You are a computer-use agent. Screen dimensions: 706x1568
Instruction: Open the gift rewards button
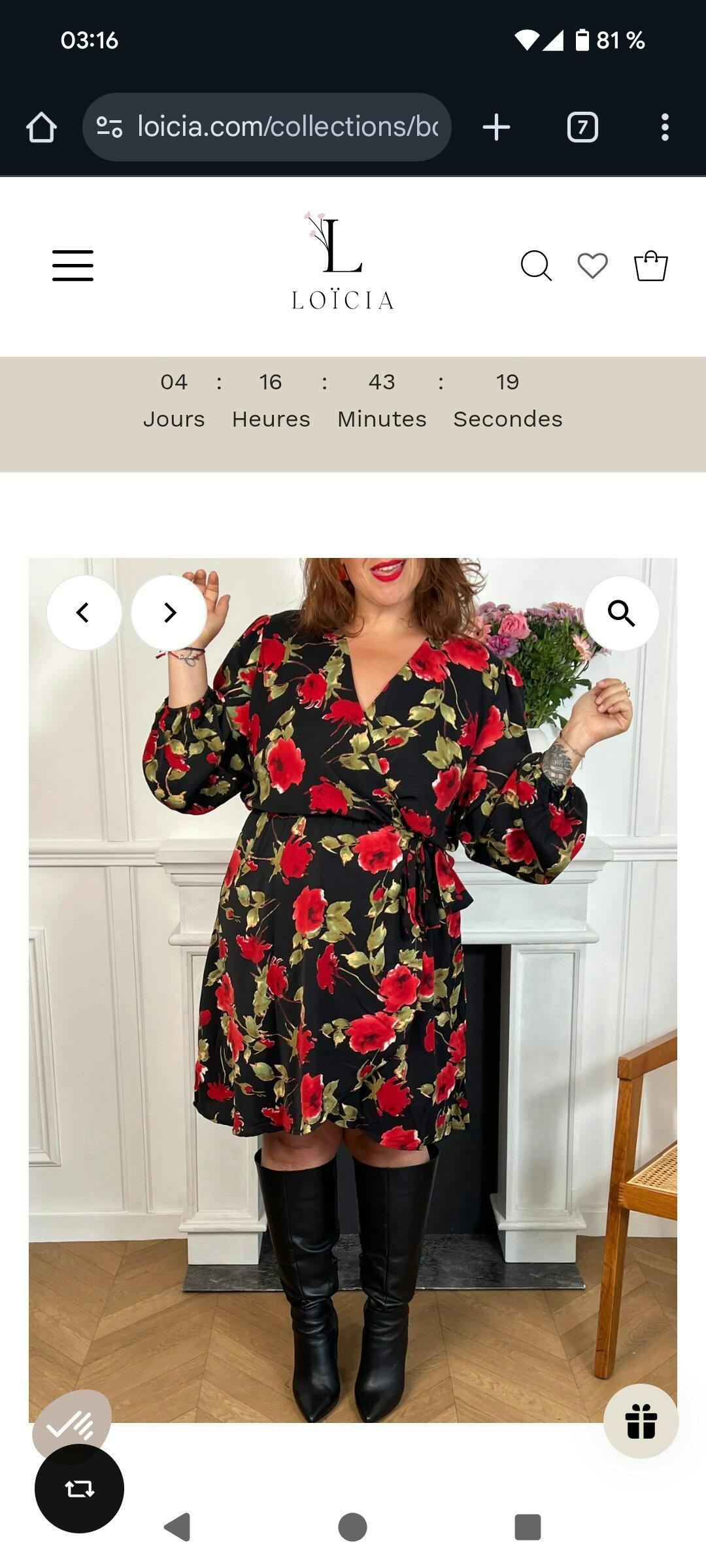click(641, 1421)
